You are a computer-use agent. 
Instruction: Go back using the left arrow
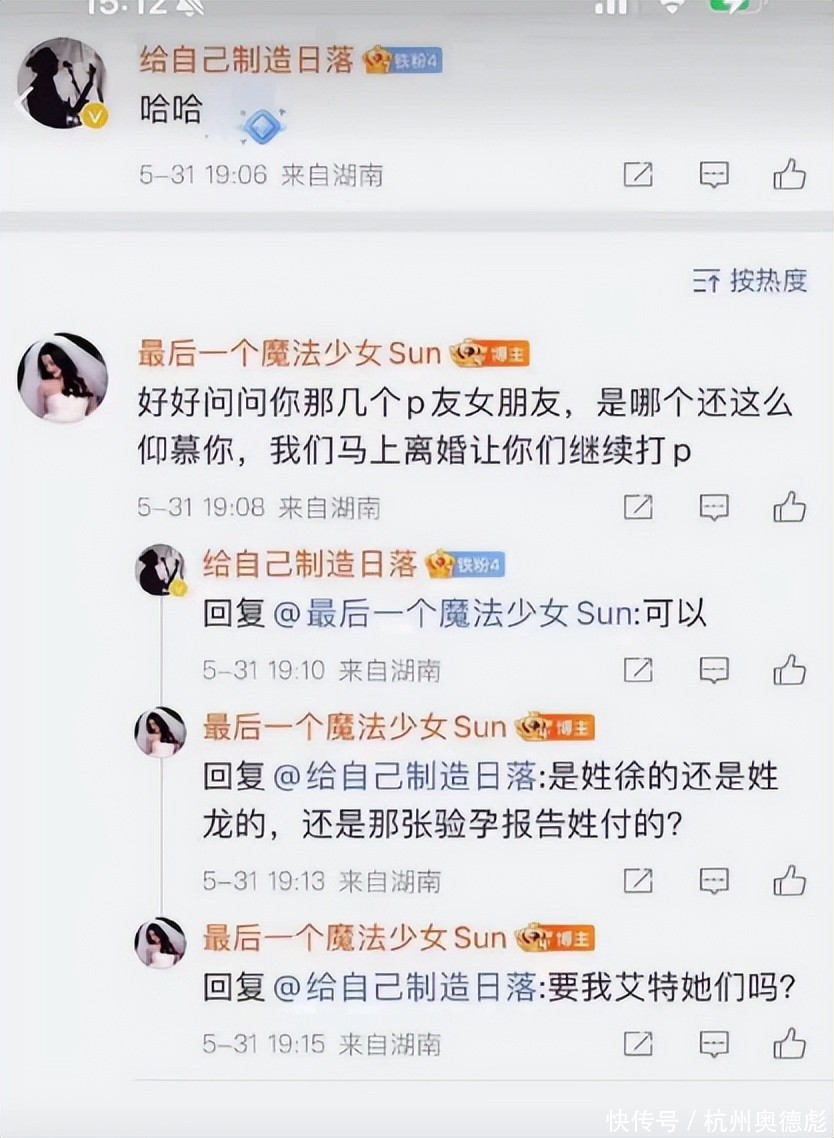click(21, 100)
